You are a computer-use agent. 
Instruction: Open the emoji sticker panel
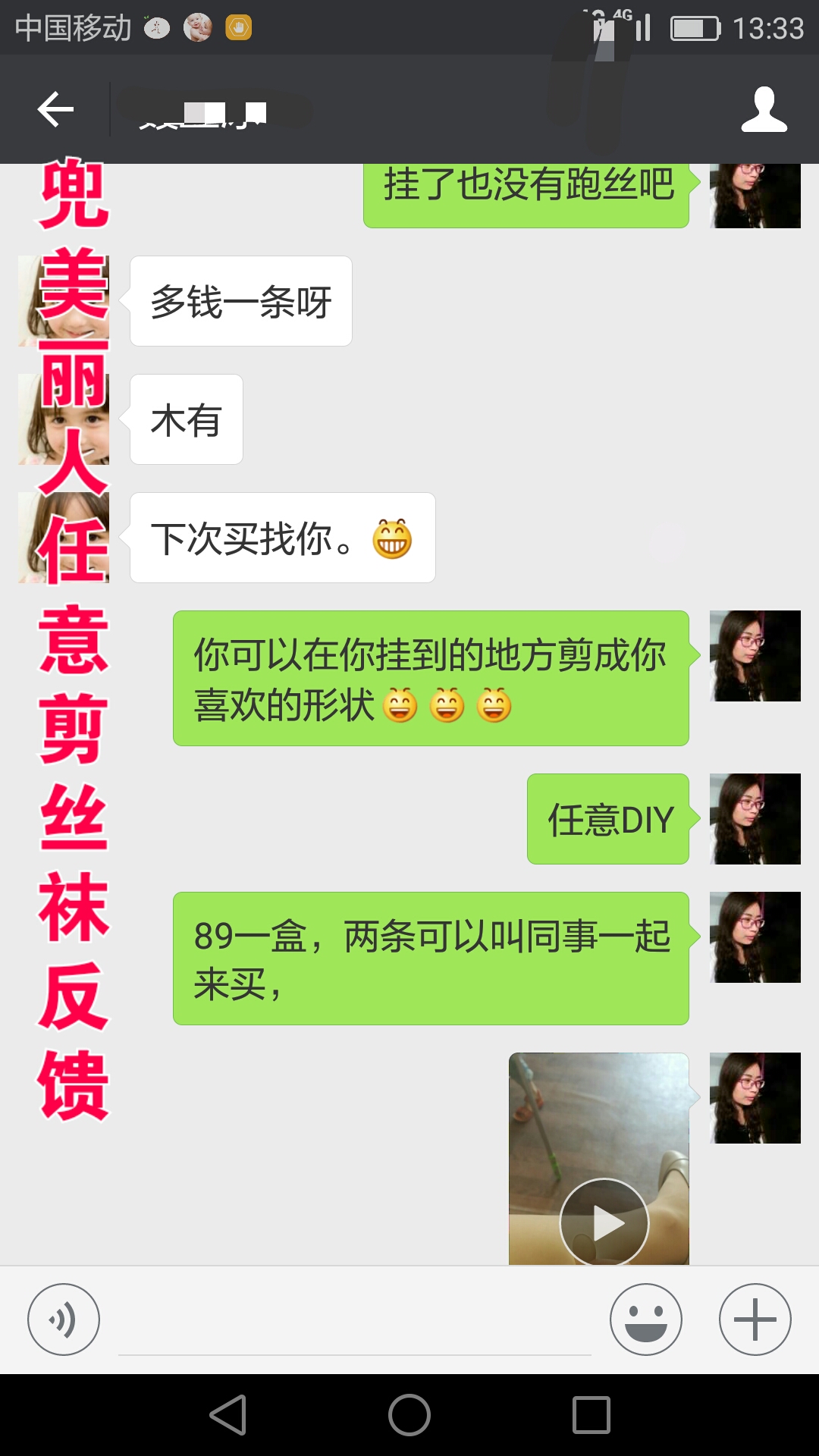(x=645, y=1319)
